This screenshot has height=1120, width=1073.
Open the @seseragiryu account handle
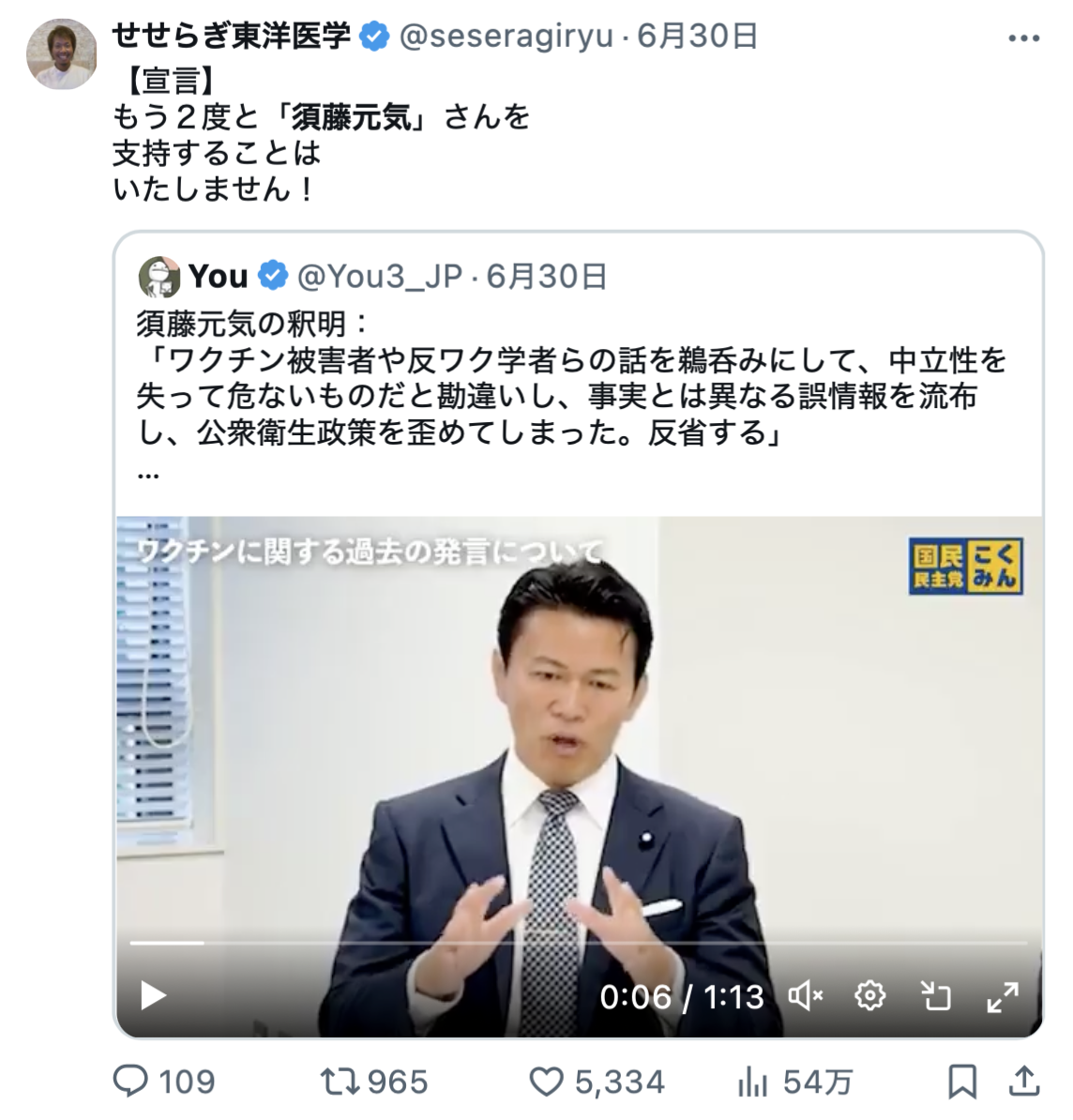tap(506, 37)
